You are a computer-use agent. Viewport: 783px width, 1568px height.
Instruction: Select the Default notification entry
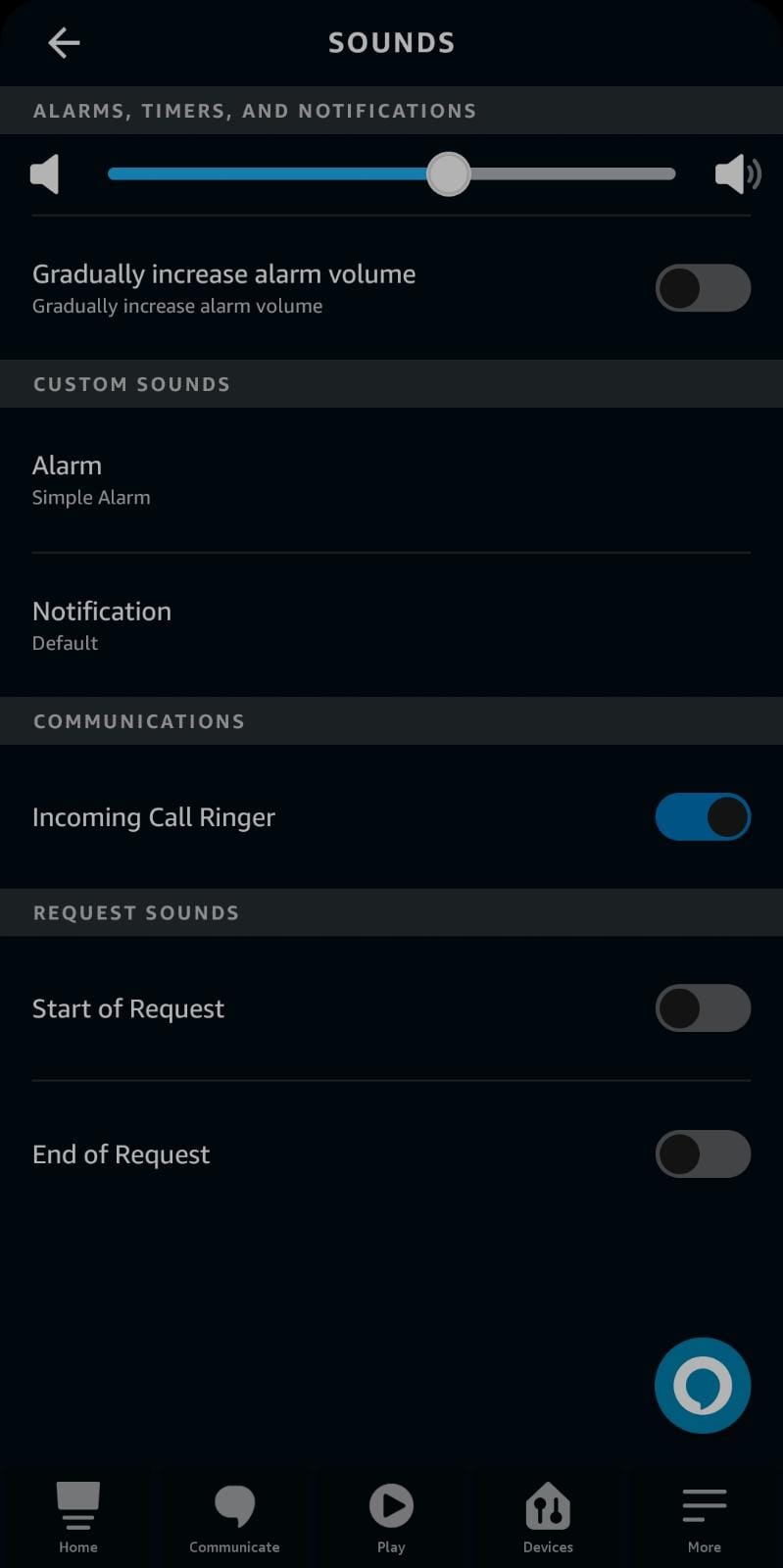click(65, 643)
